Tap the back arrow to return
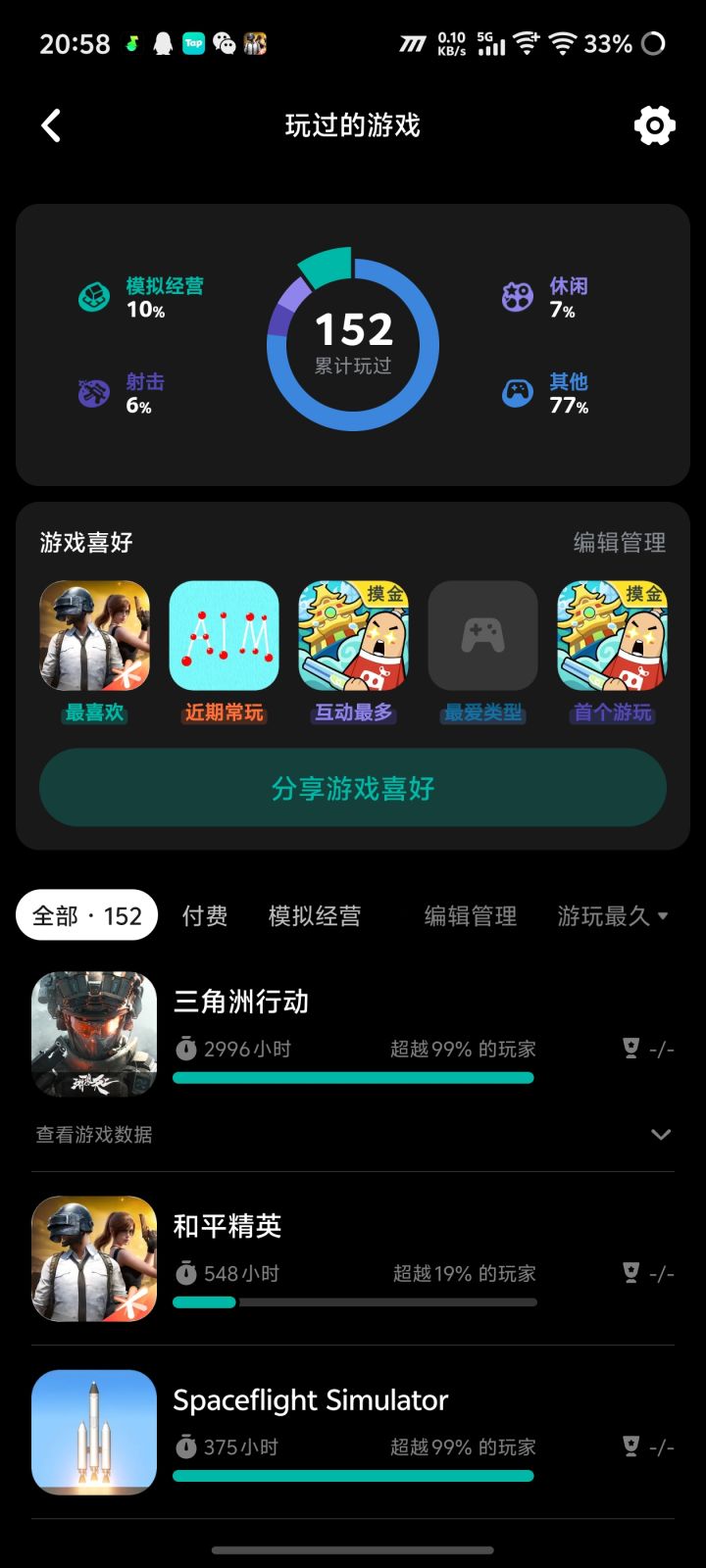 [x=49, y=125]
